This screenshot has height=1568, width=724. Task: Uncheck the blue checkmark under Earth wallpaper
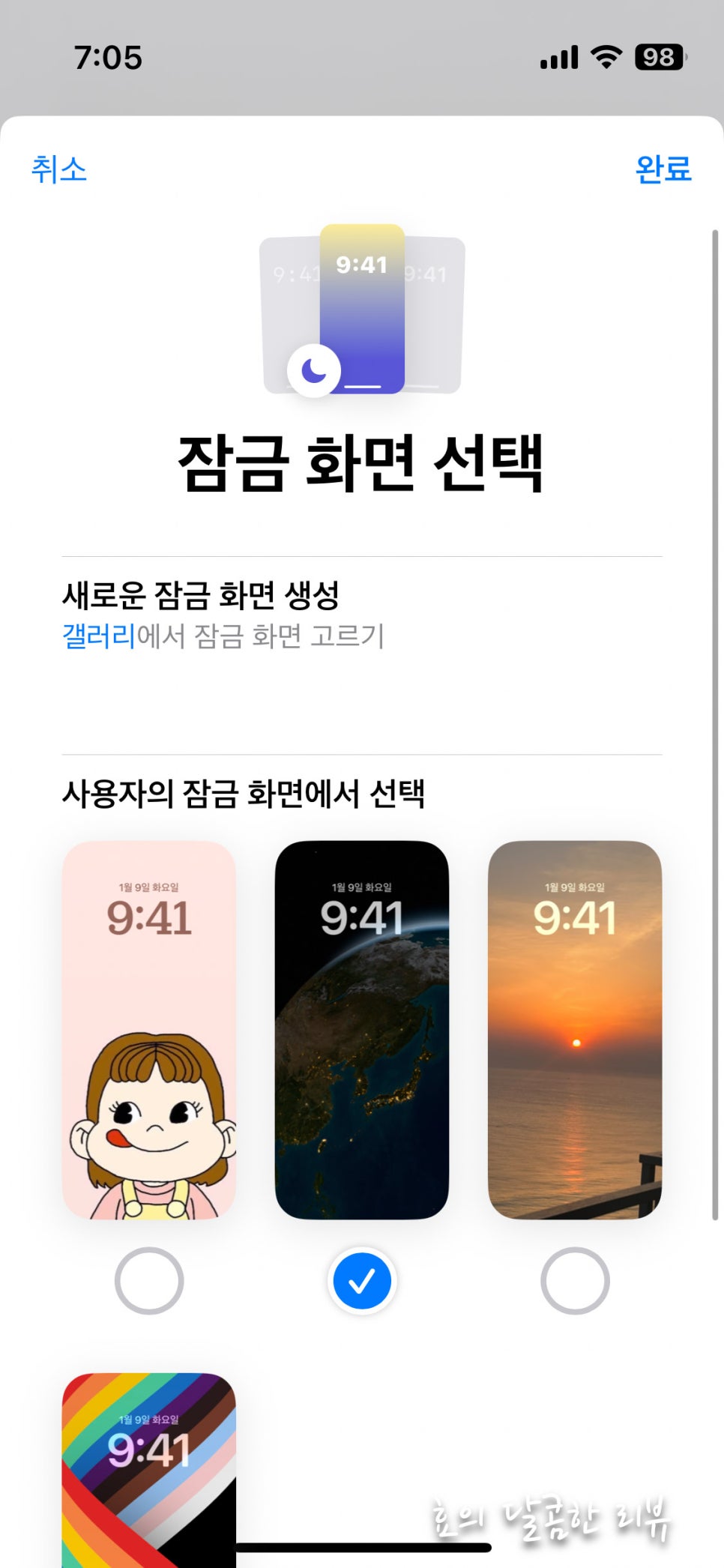[x=362, y=1281]
